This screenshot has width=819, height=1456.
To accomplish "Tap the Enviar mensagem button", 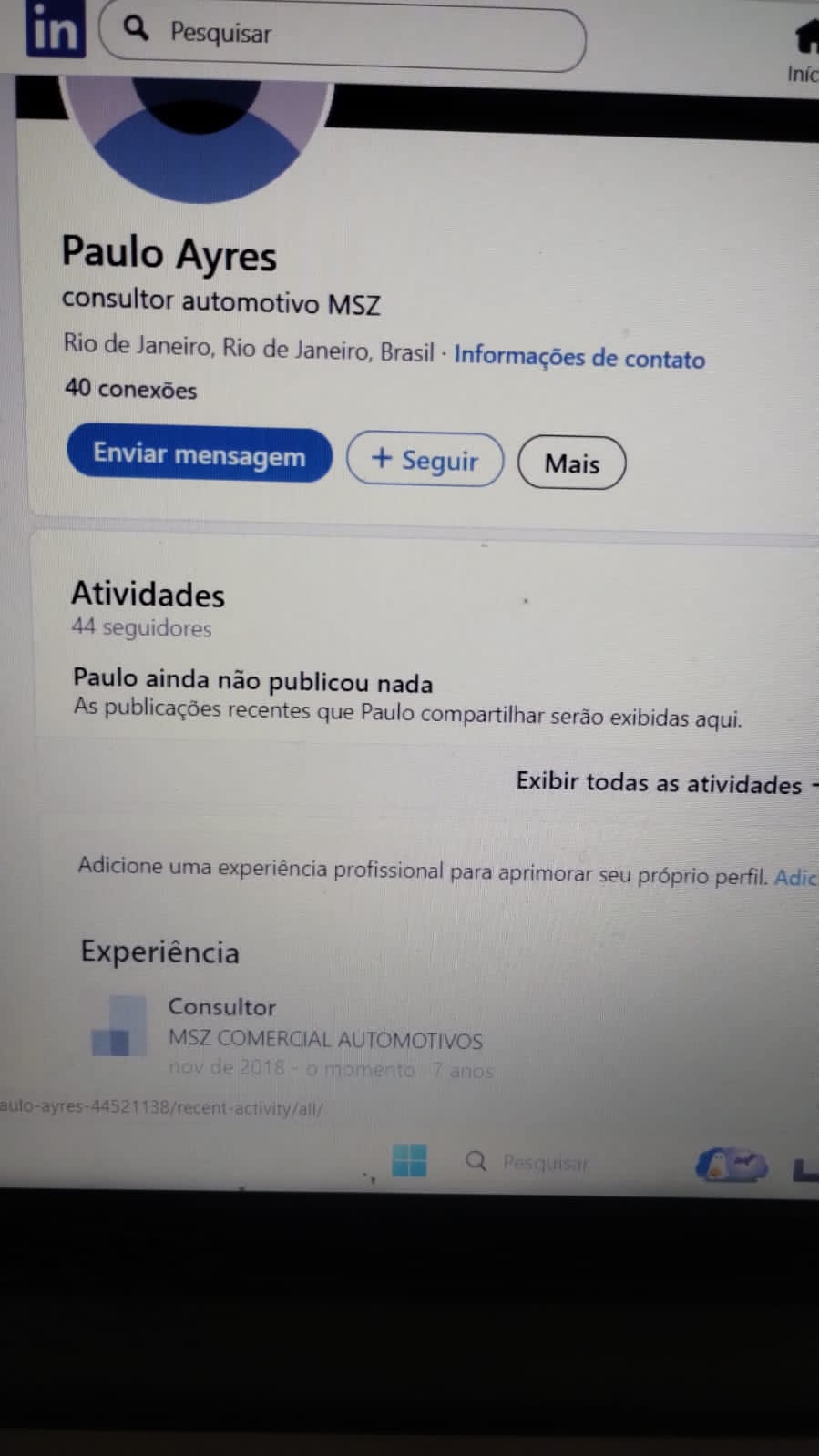I will pyautogui.click(x=199, y=454).
